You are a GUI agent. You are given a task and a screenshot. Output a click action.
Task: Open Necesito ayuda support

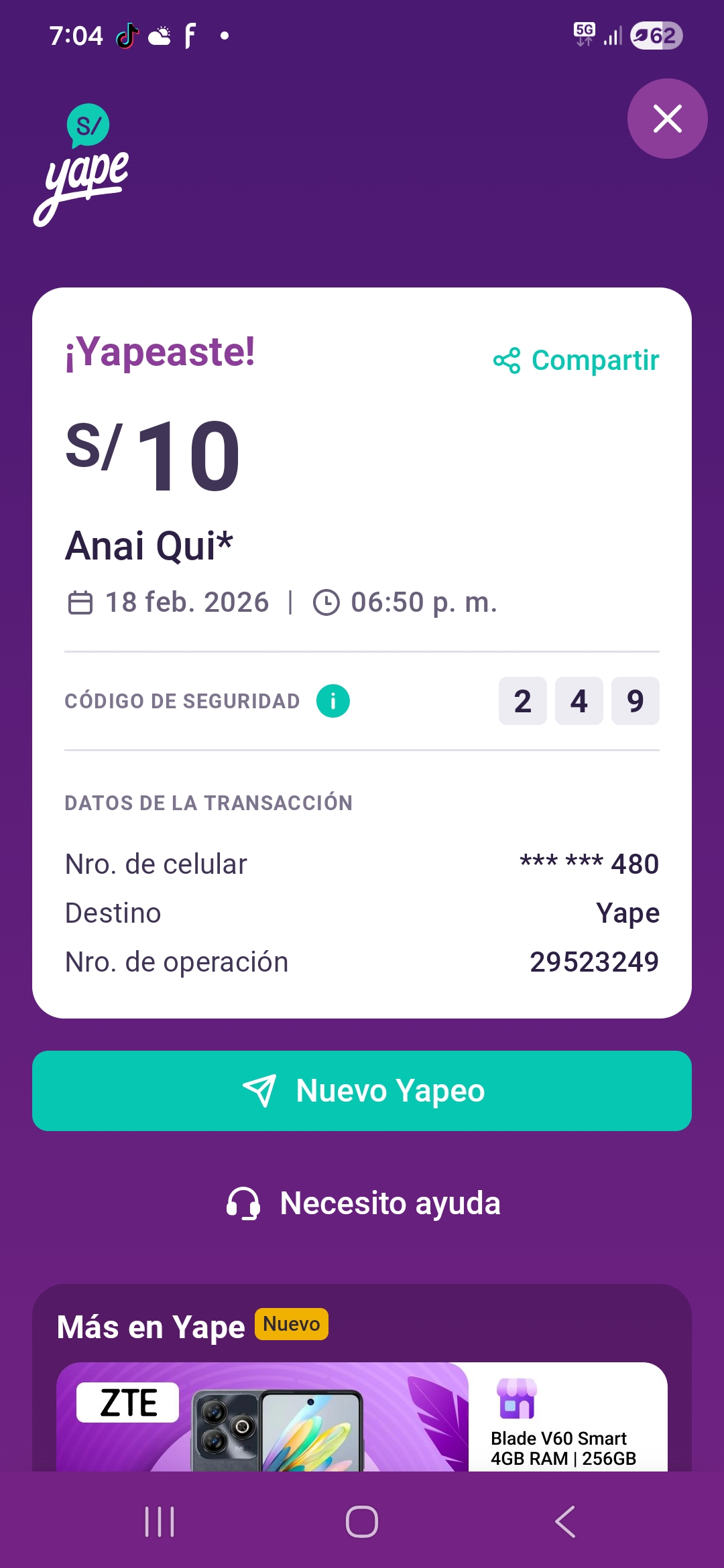[363, 1203]
